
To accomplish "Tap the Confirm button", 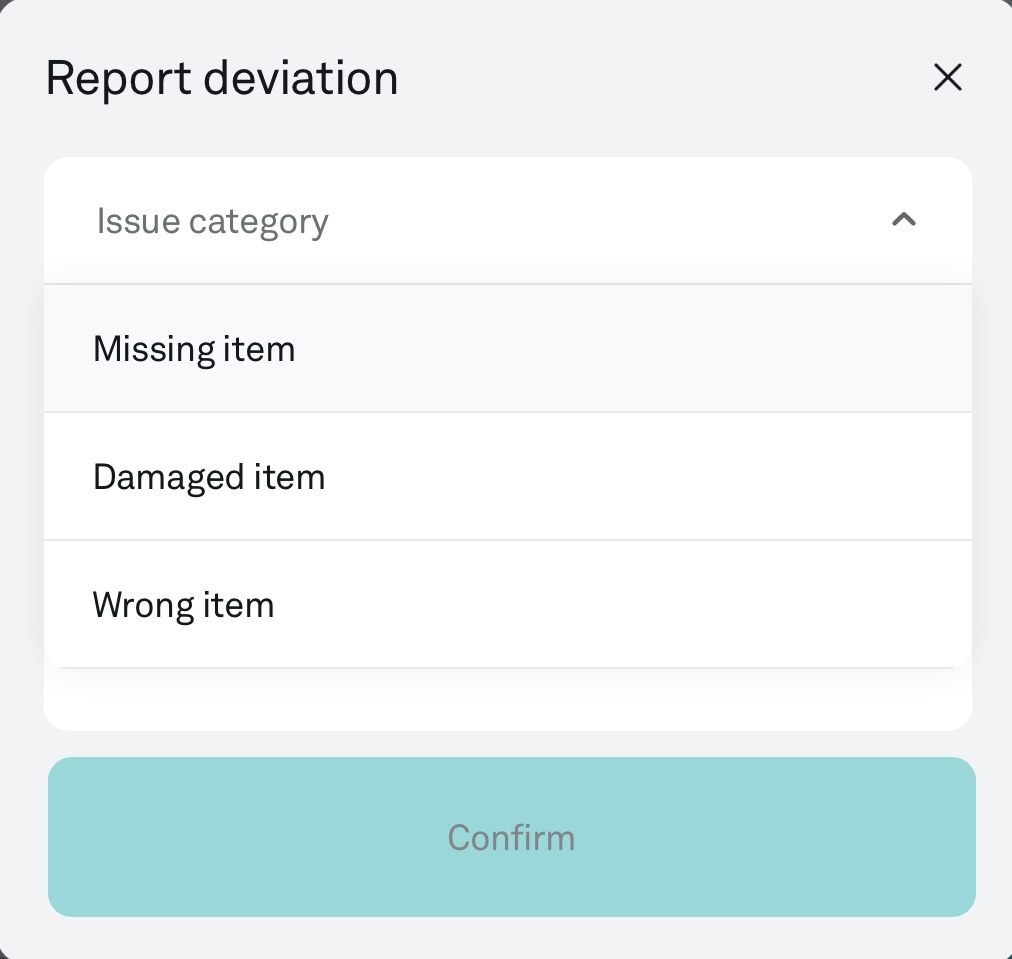I will (511, 837).
